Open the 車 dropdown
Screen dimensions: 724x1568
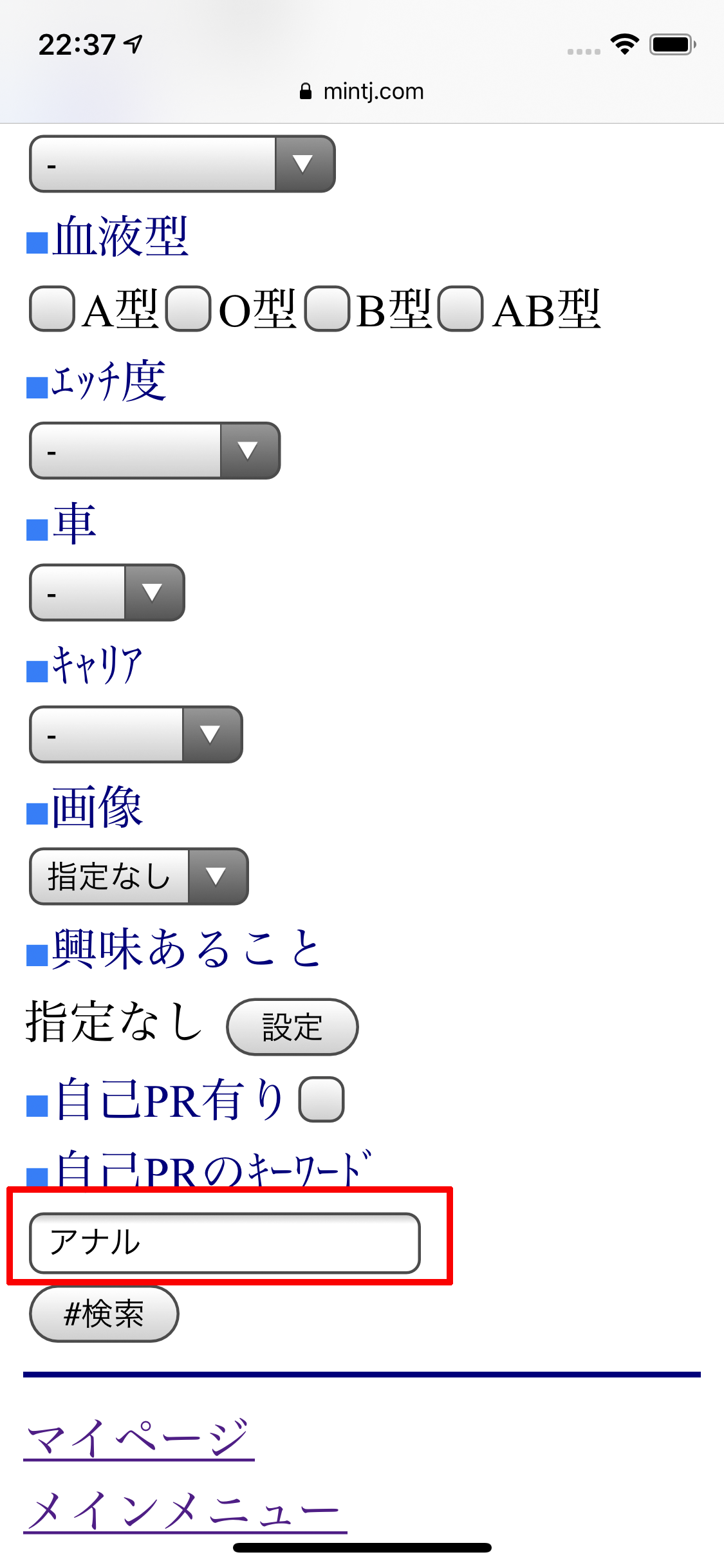(107, 592)
